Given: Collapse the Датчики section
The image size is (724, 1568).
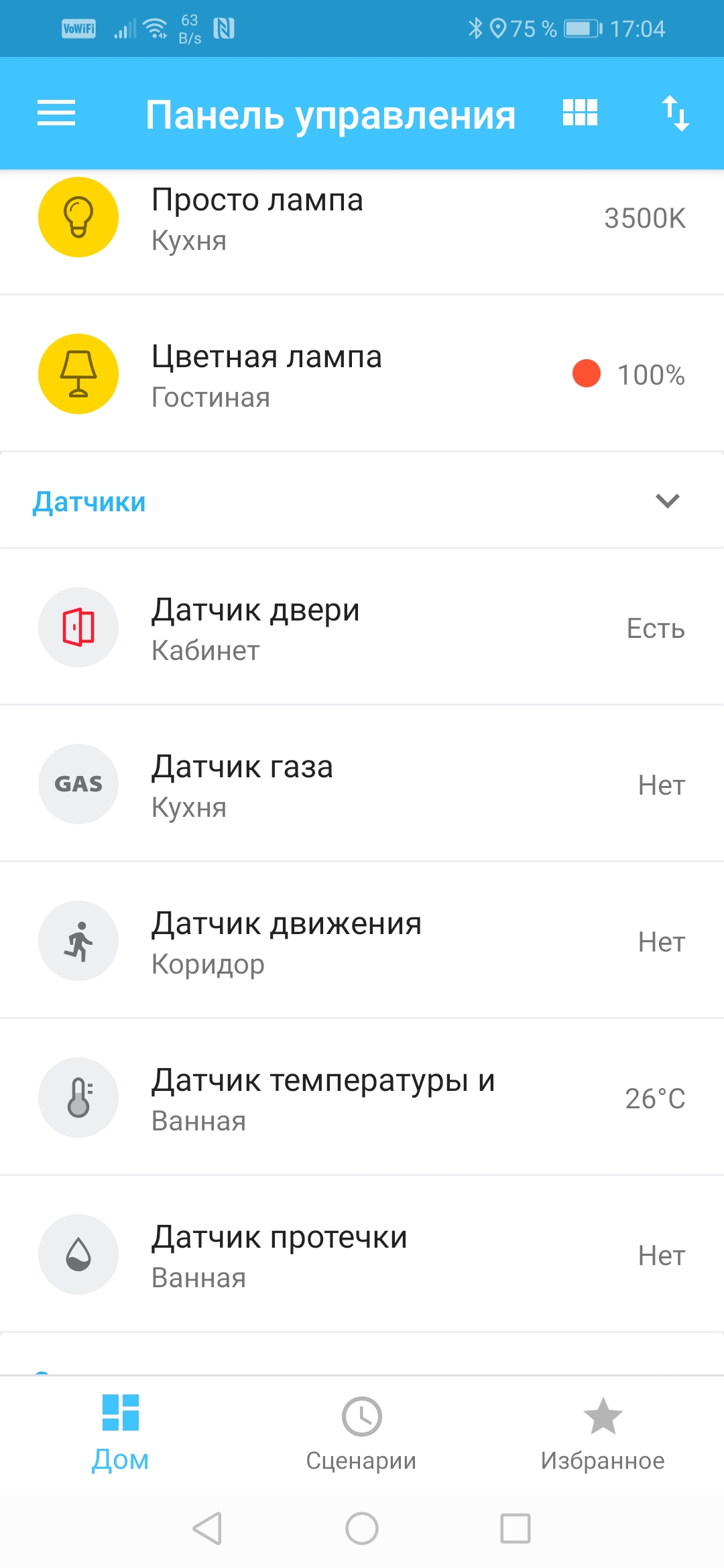Looking at the screenshot, I should pos(667,501).
